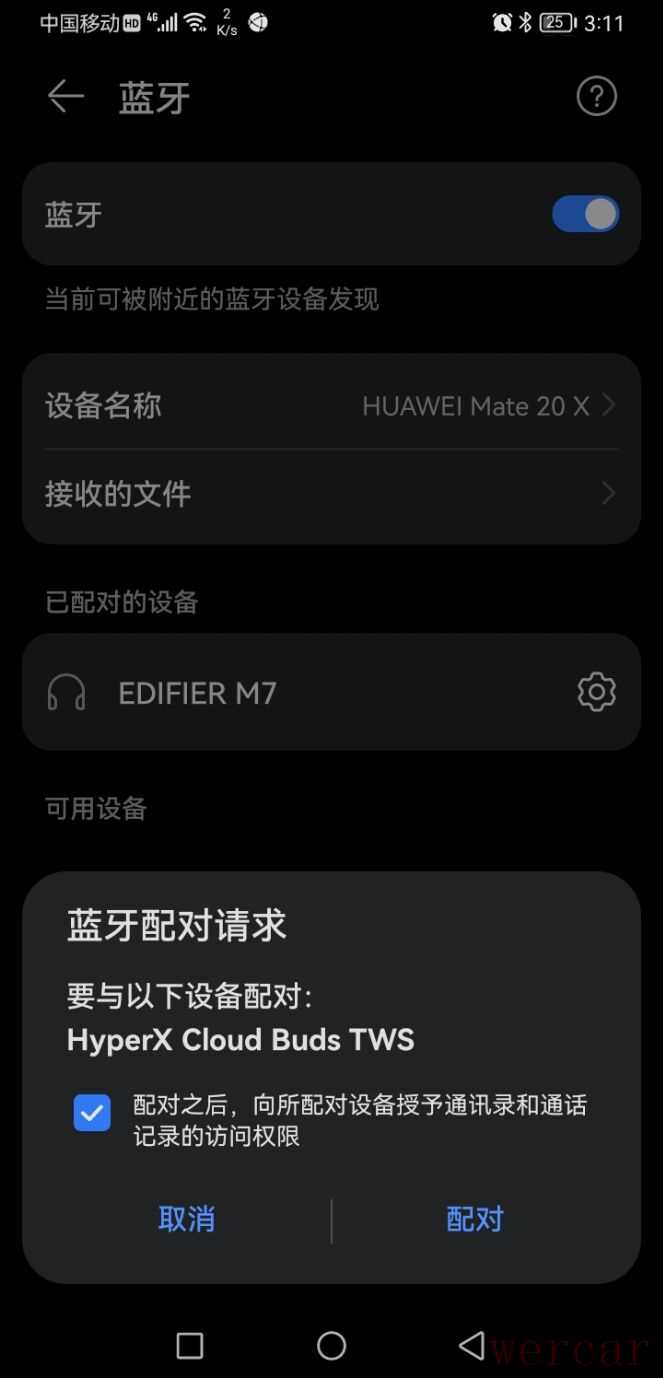Turn off the 蓝牙 switch
663x1378 pixels.
(x=586, y=214)
